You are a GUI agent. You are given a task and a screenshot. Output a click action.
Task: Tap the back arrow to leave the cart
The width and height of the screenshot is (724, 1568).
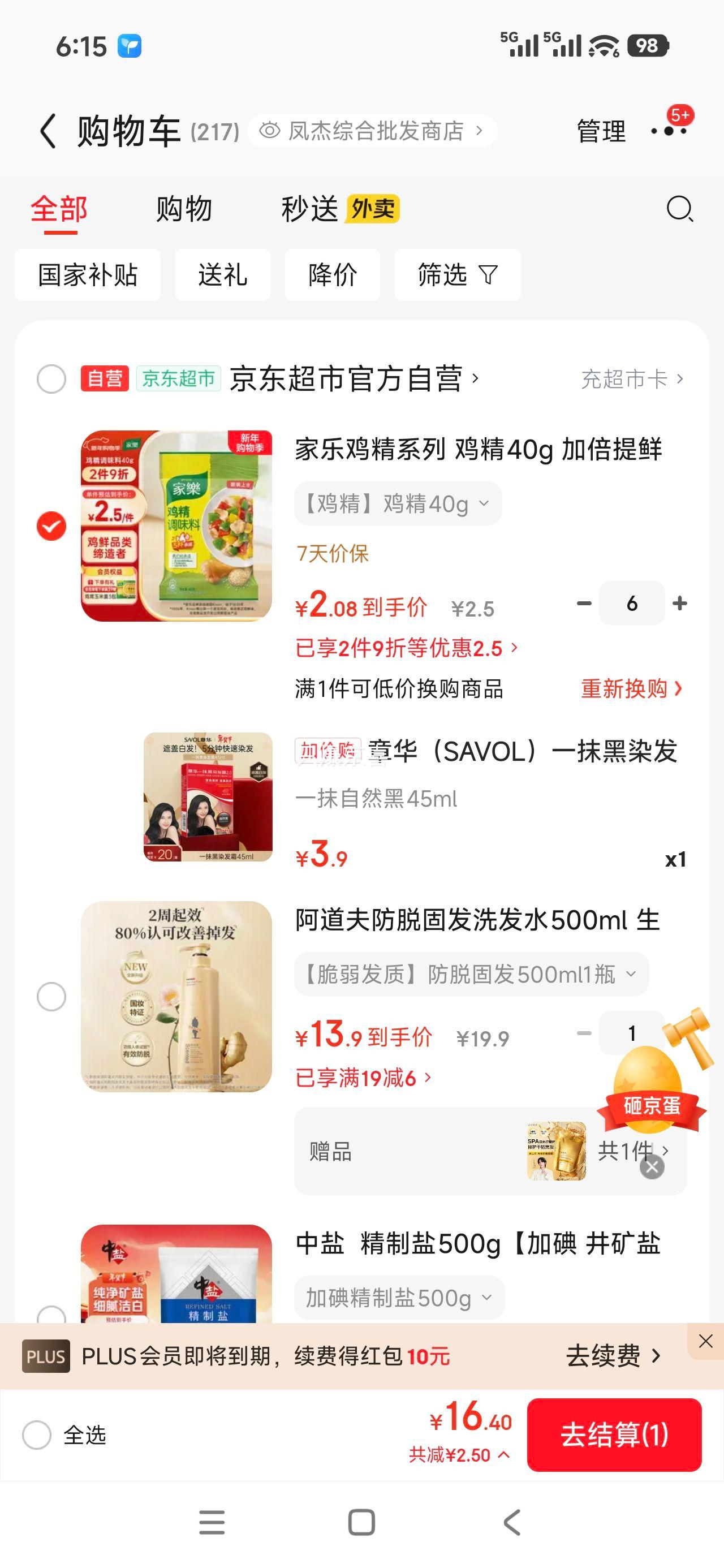point(48,131)
